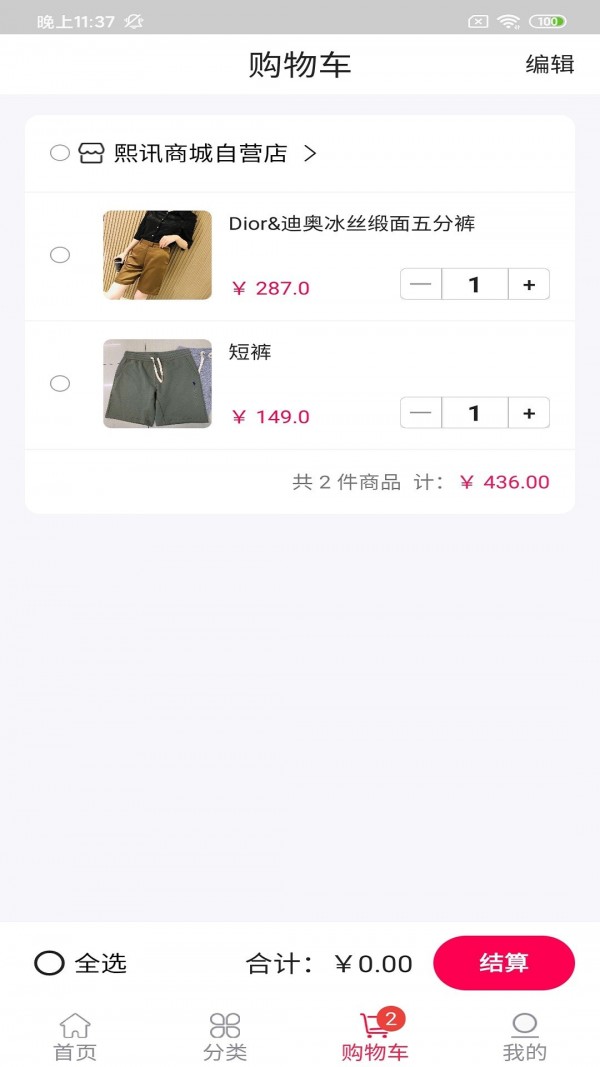View the 短裤 product image

157,383
